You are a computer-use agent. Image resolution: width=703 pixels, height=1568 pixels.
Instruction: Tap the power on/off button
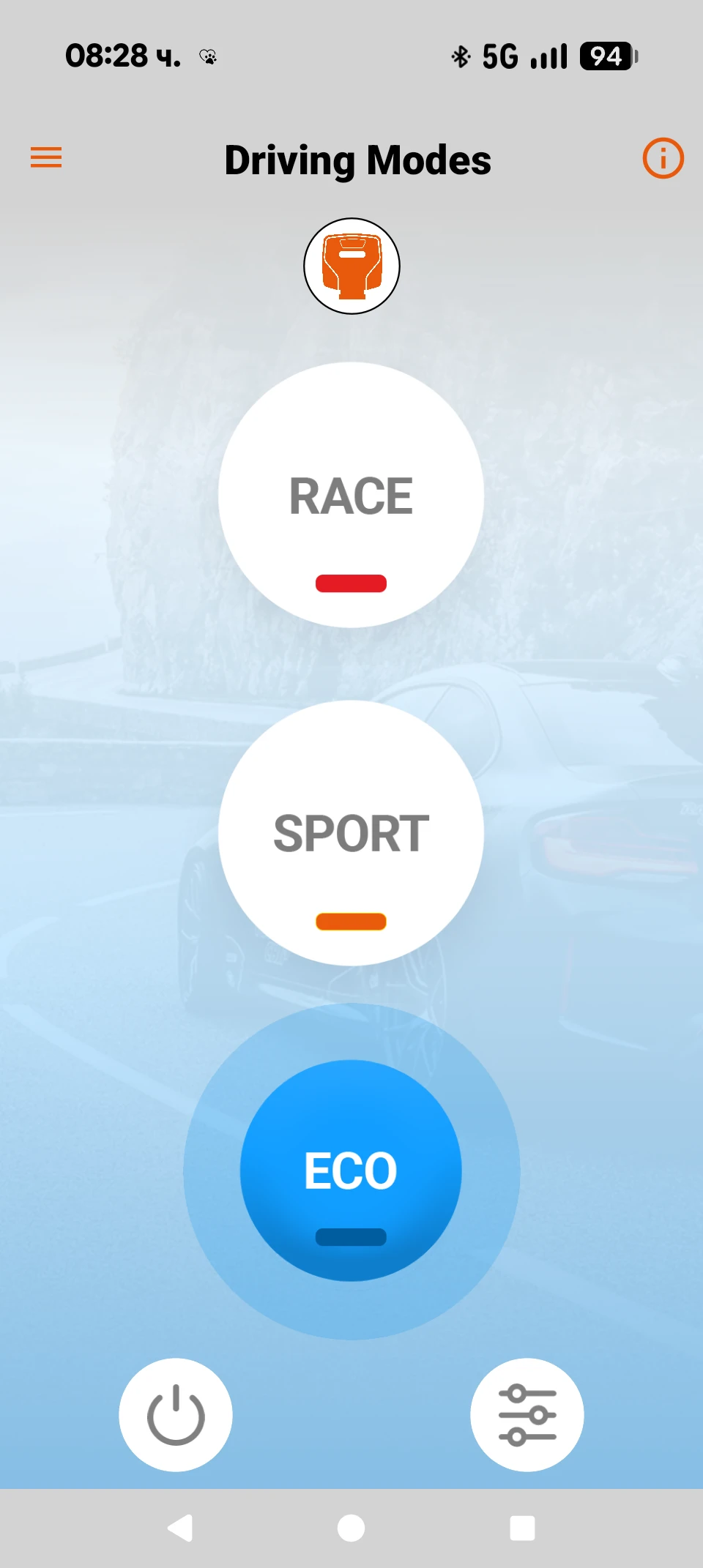pyautogui.click(x=176, y=1415)
